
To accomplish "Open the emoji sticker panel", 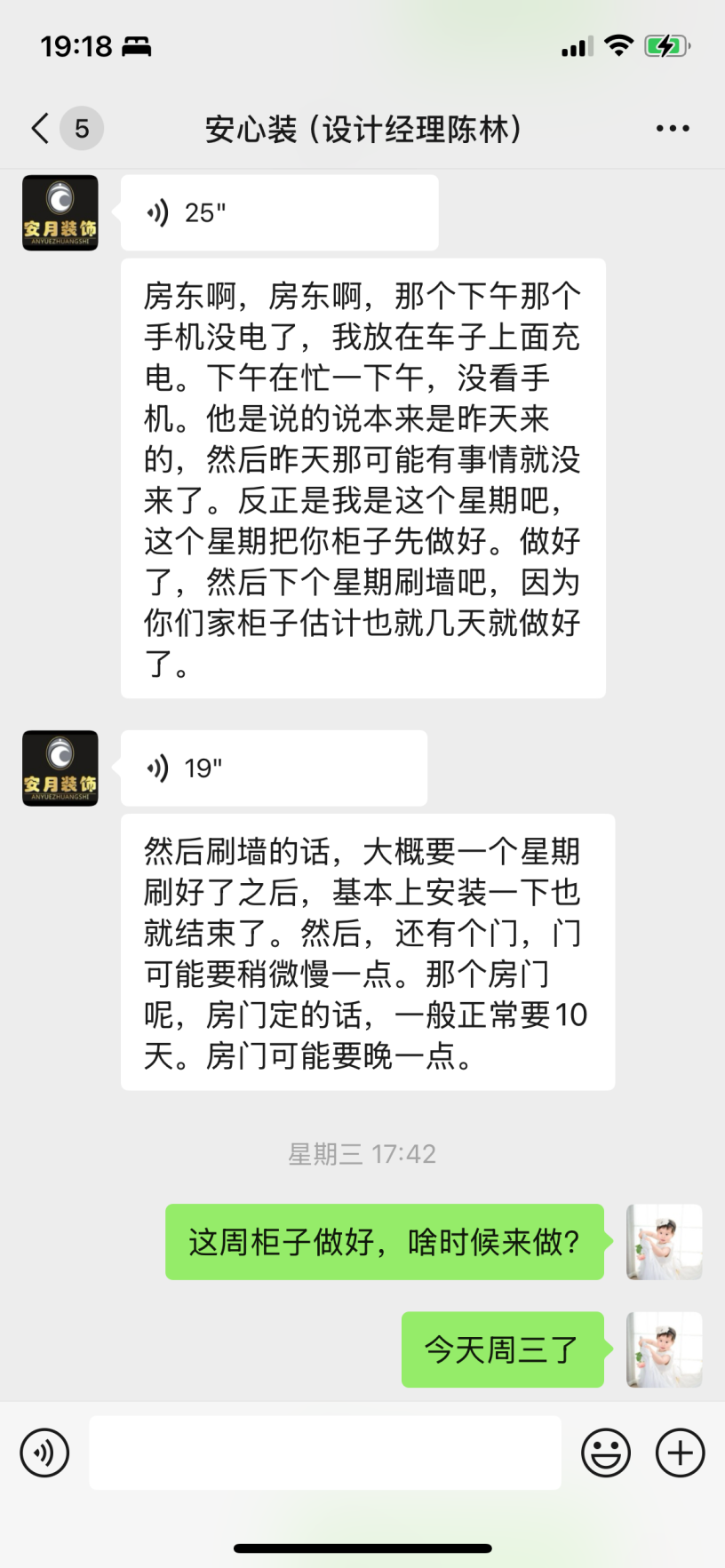I will pos(606,1453).
